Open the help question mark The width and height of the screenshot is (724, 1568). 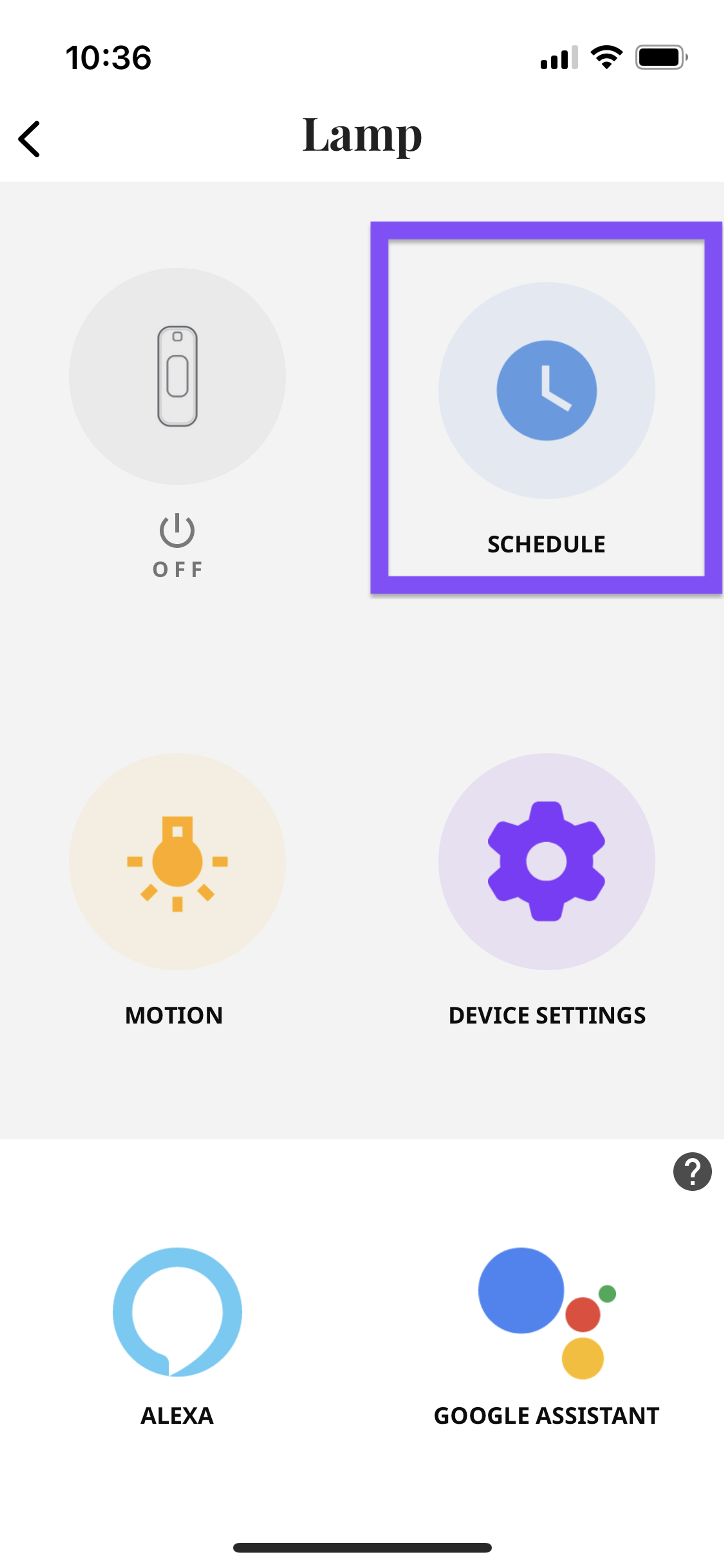[x=692, y=1171]
